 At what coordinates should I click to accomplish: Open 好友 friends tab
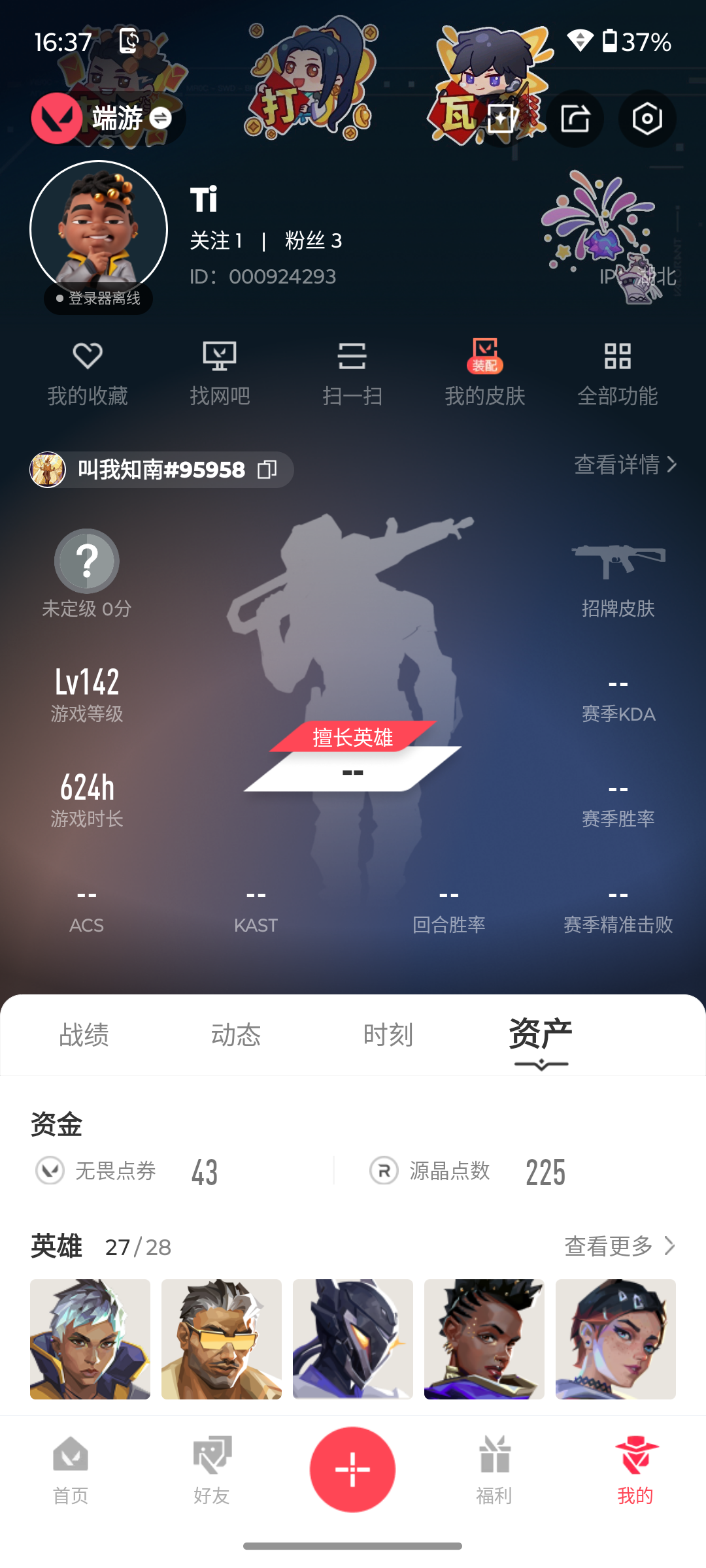coord(212,1470)
